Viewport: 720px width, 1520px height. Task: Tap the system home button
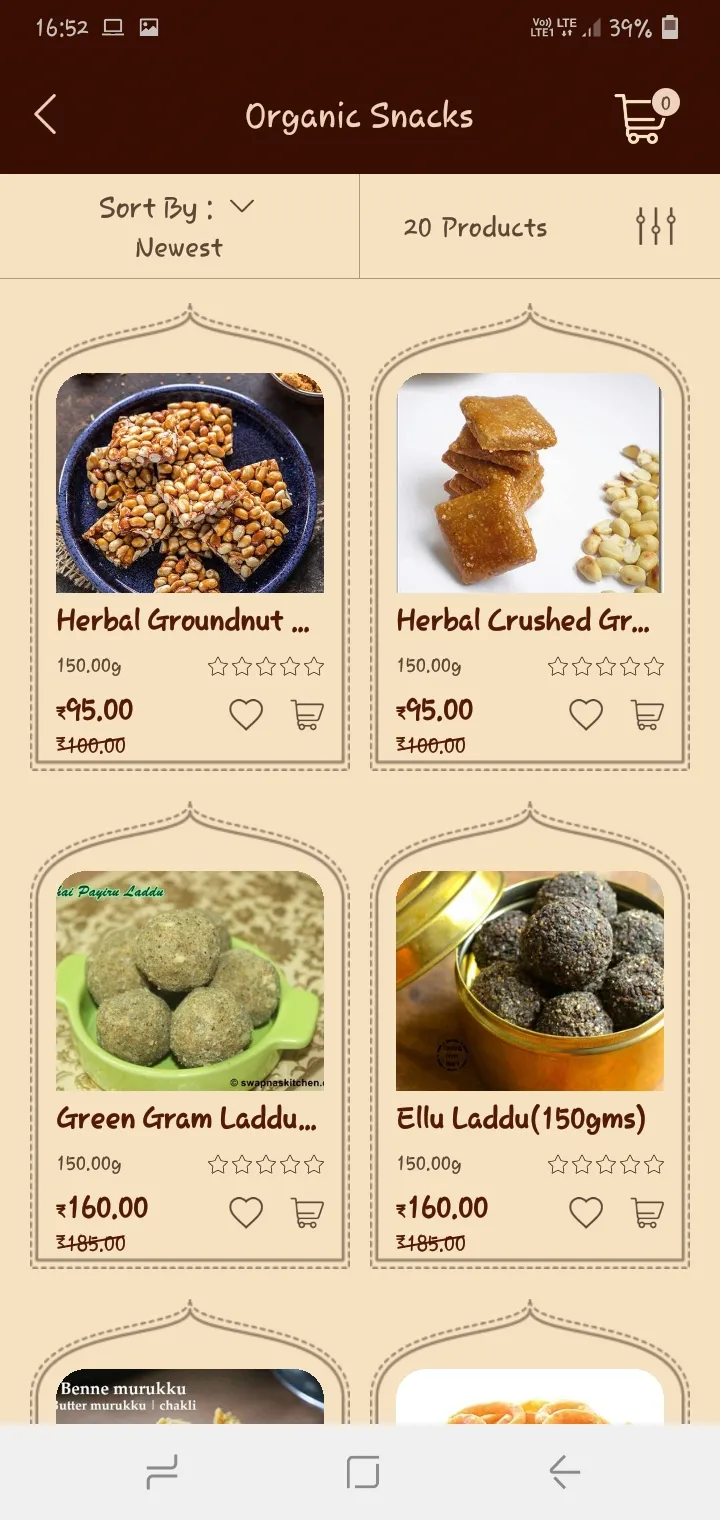tap(362, 1472)
